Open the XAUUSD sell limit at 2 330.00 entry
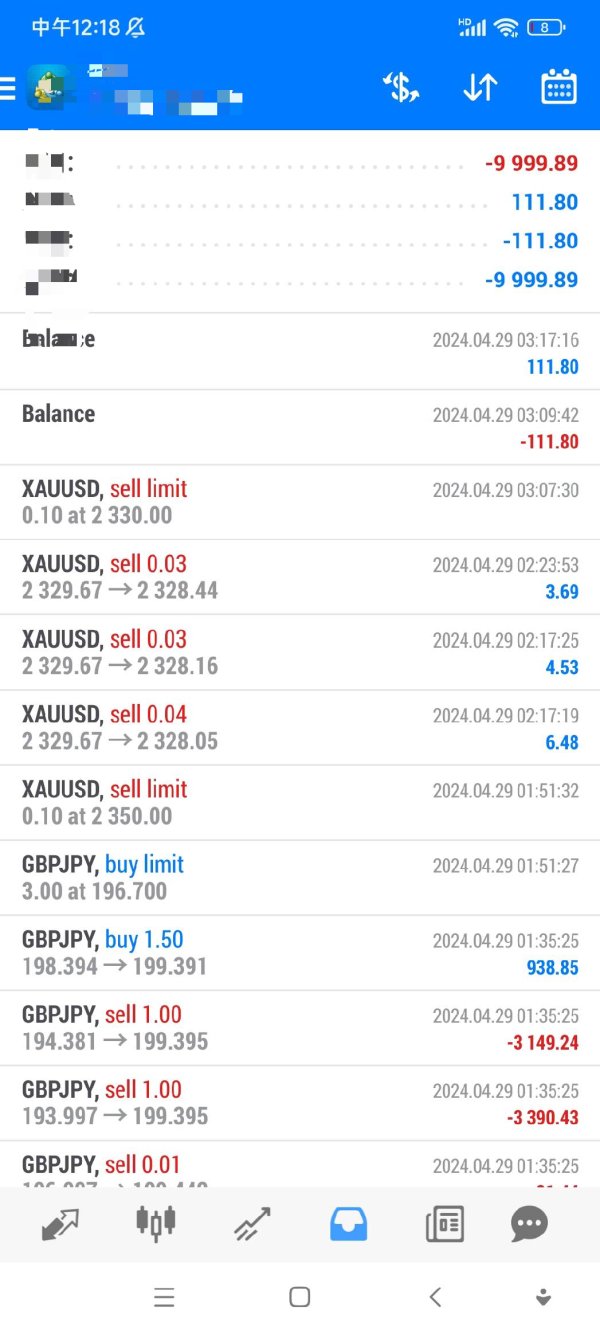This screenshot has width=600, height=1334. click(300, 502)
